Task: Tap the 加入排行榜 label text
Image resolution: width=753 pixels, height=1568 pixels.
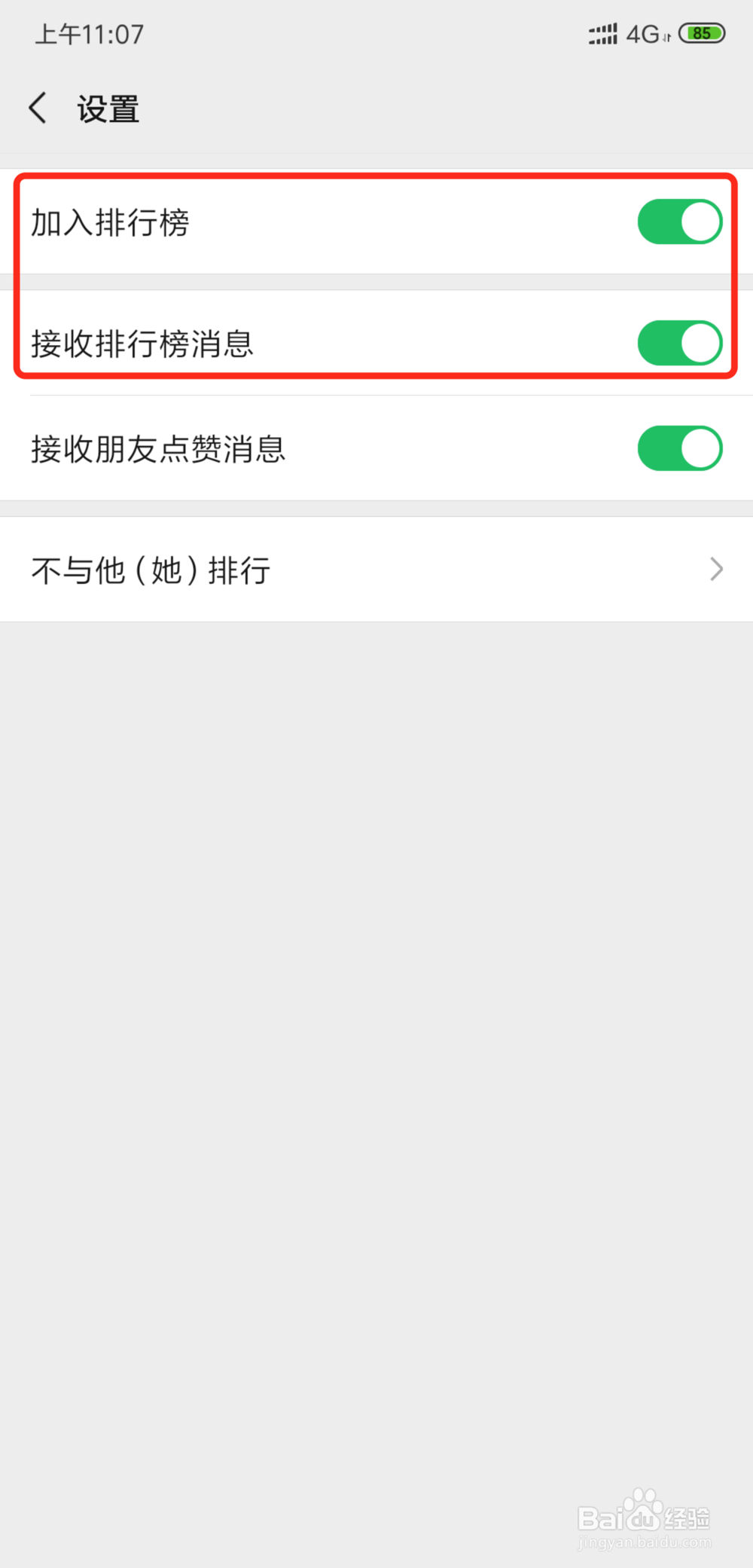Action: [x=110, y=221]
